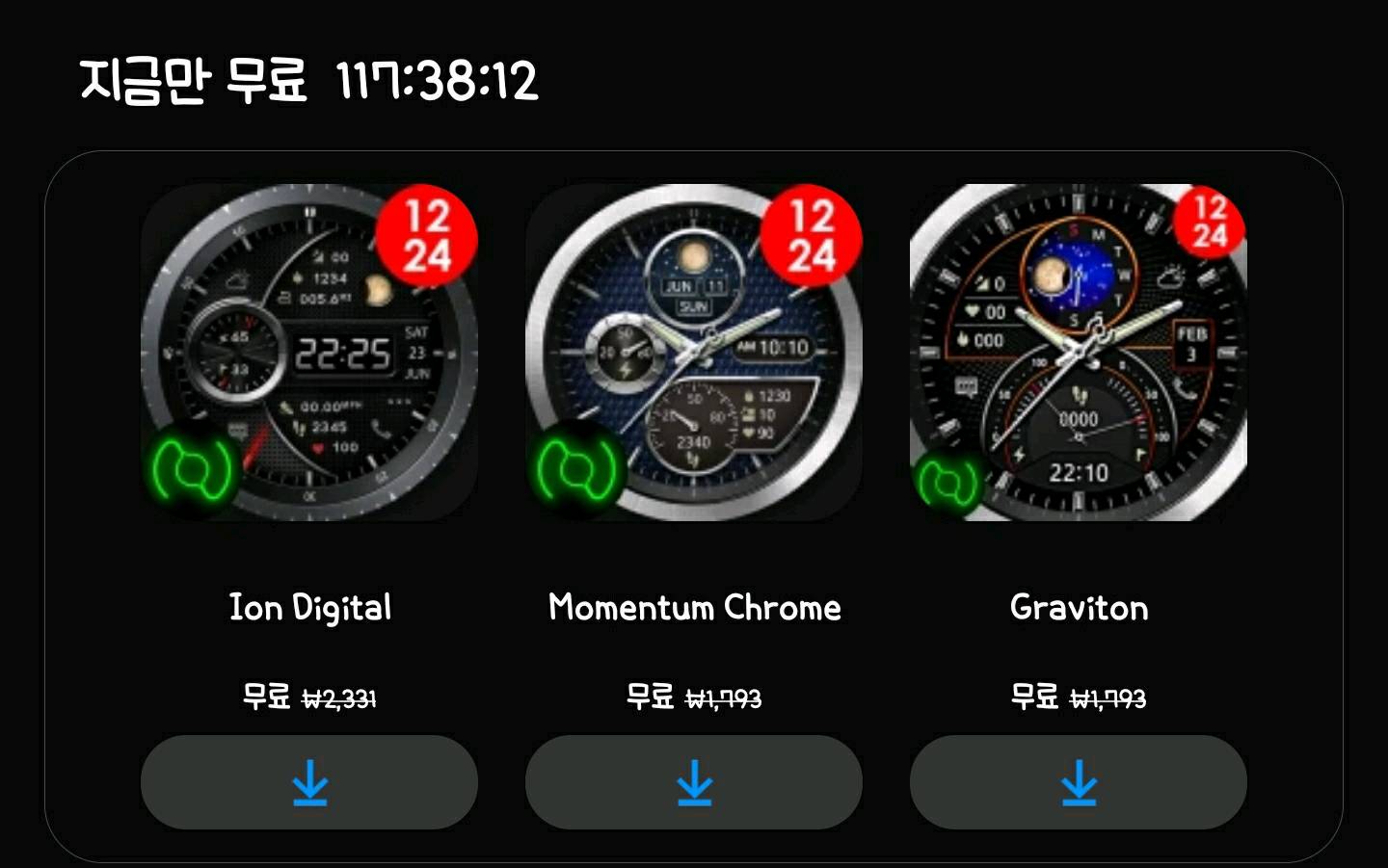This screenshot has width=1388, height=868.
Task: Download the Graviton watch face
Action: (1078, 782)
